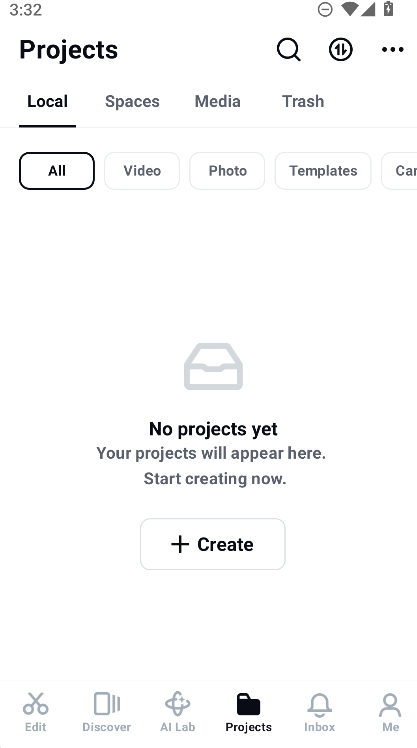Tap the Create button

click(213, 544)
